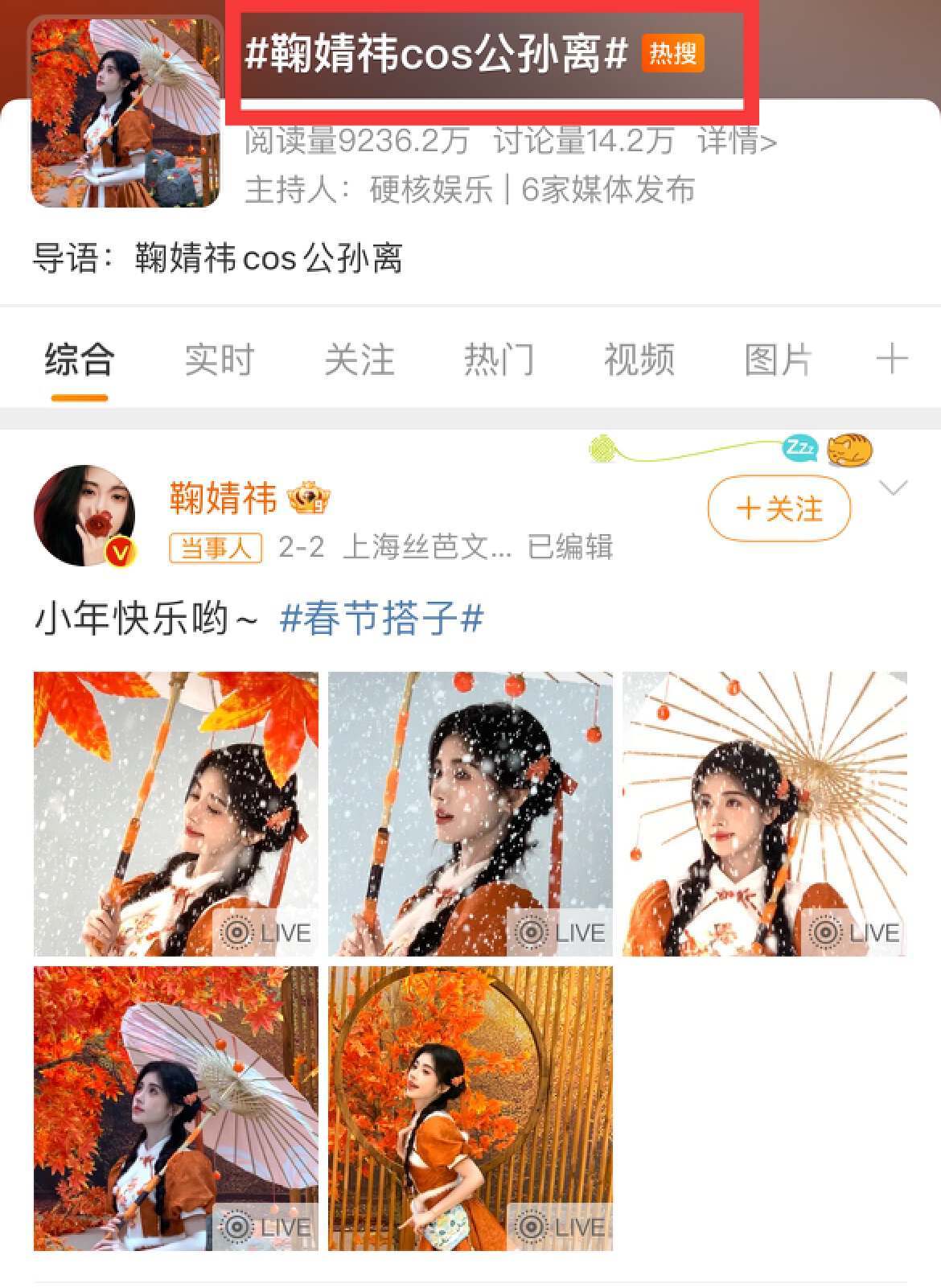Screen dimensions: 941x1288
Task: Open the topic cover image
Action: coord(125,113)
